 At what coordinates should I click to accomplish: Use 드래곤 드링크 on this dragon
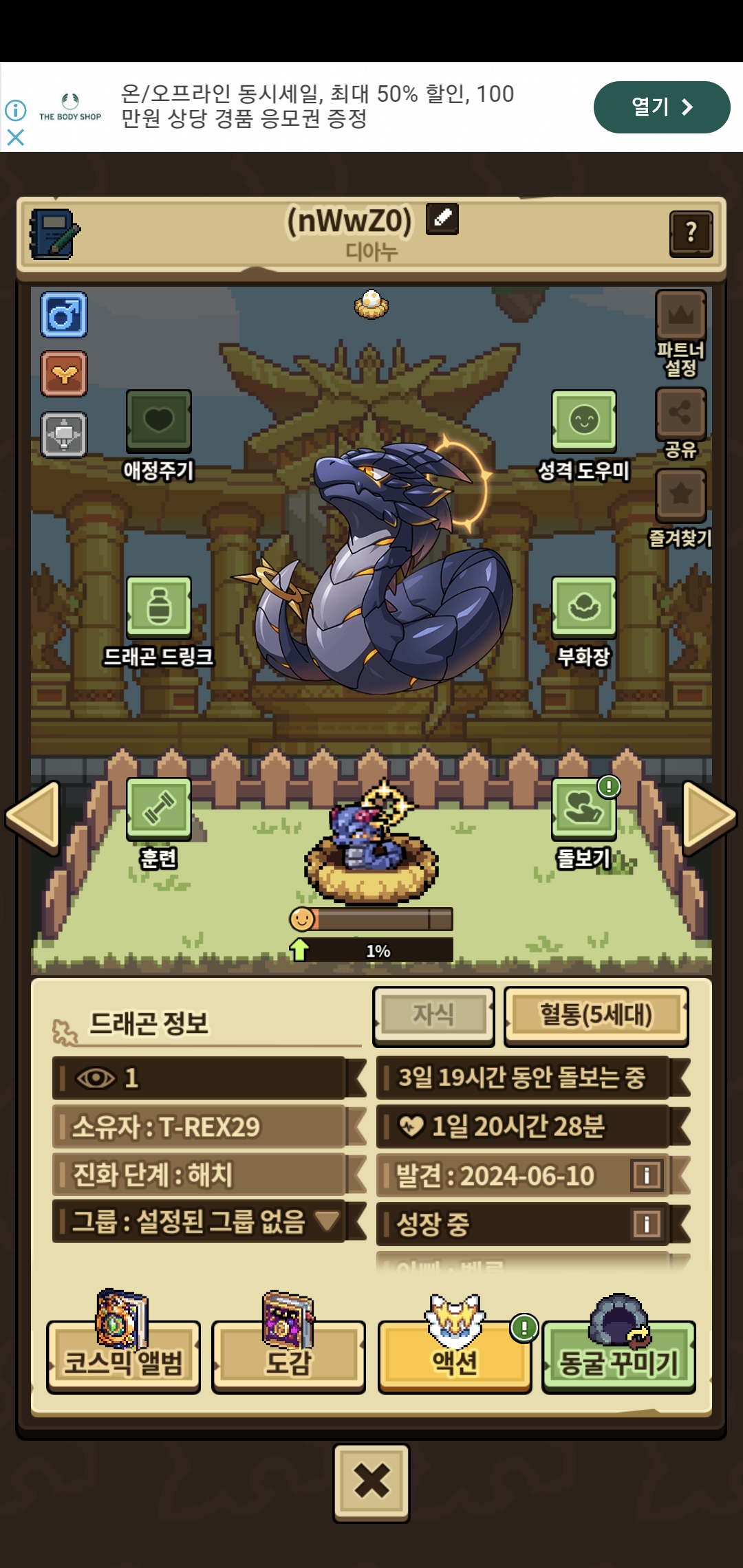pos(159,607)
